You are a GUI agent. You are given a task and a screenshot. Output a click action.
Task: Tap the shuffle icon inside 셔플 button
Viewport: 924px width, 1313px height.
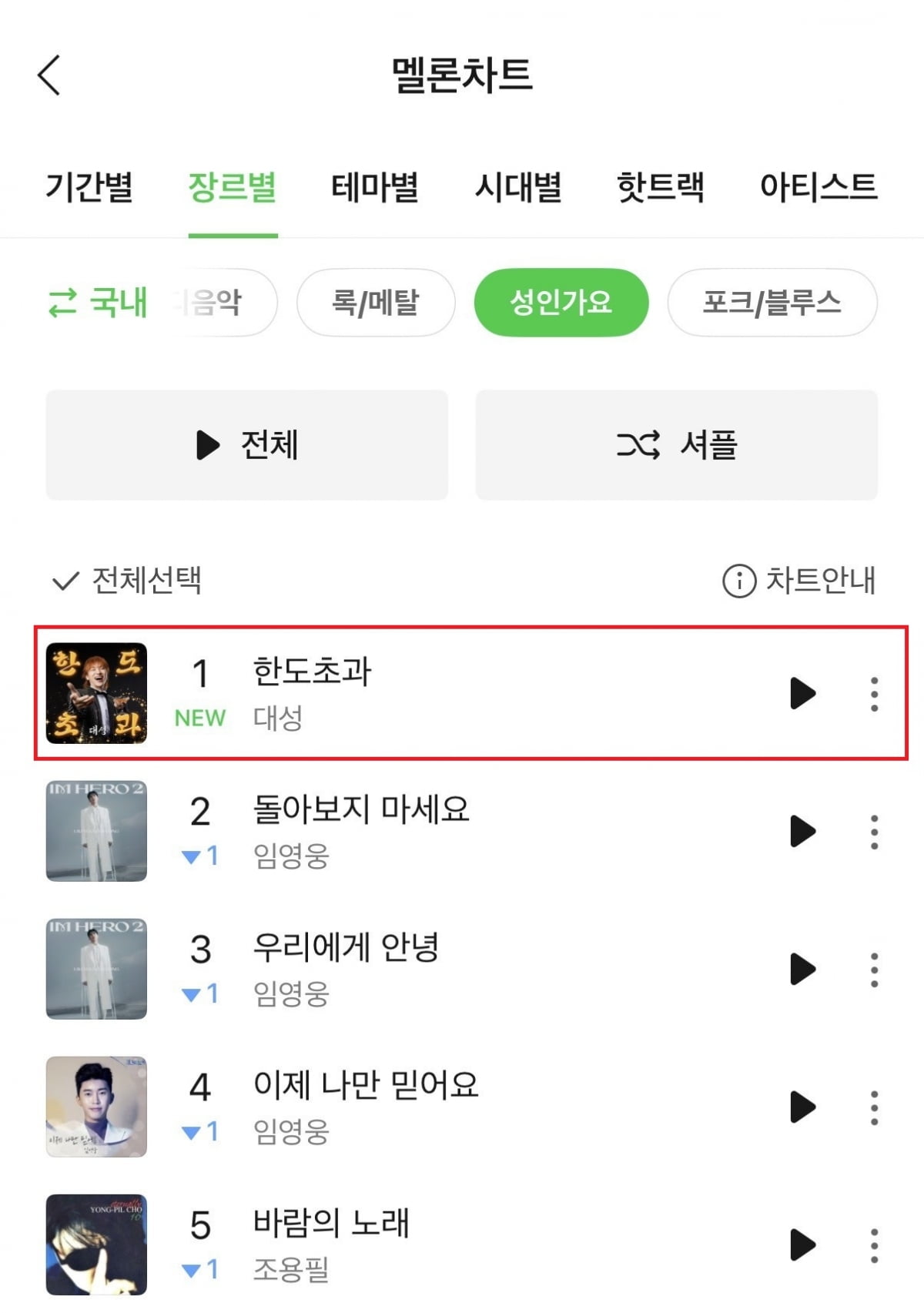point(636,444)
